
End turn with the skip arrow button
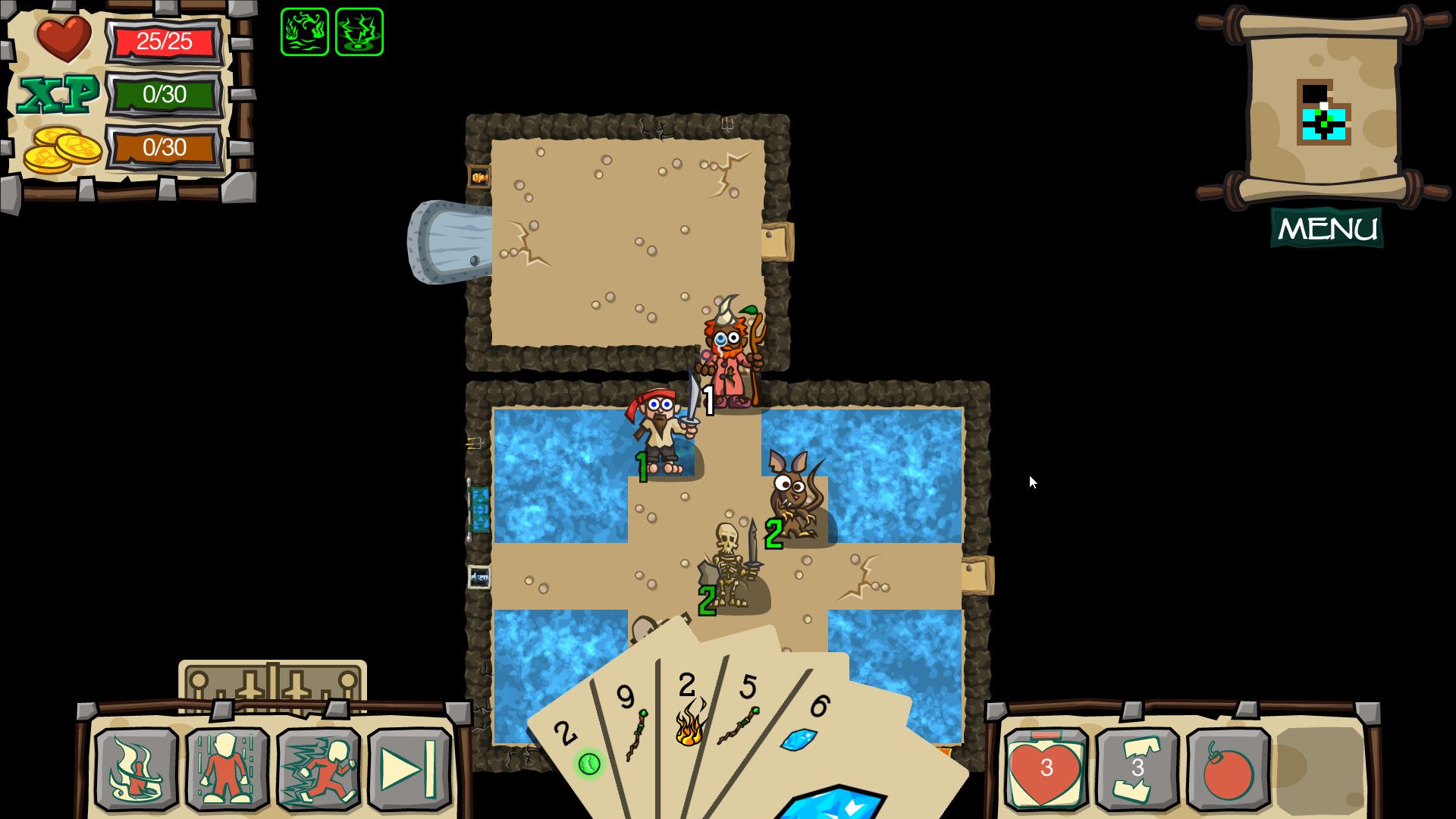coord(409,768)
